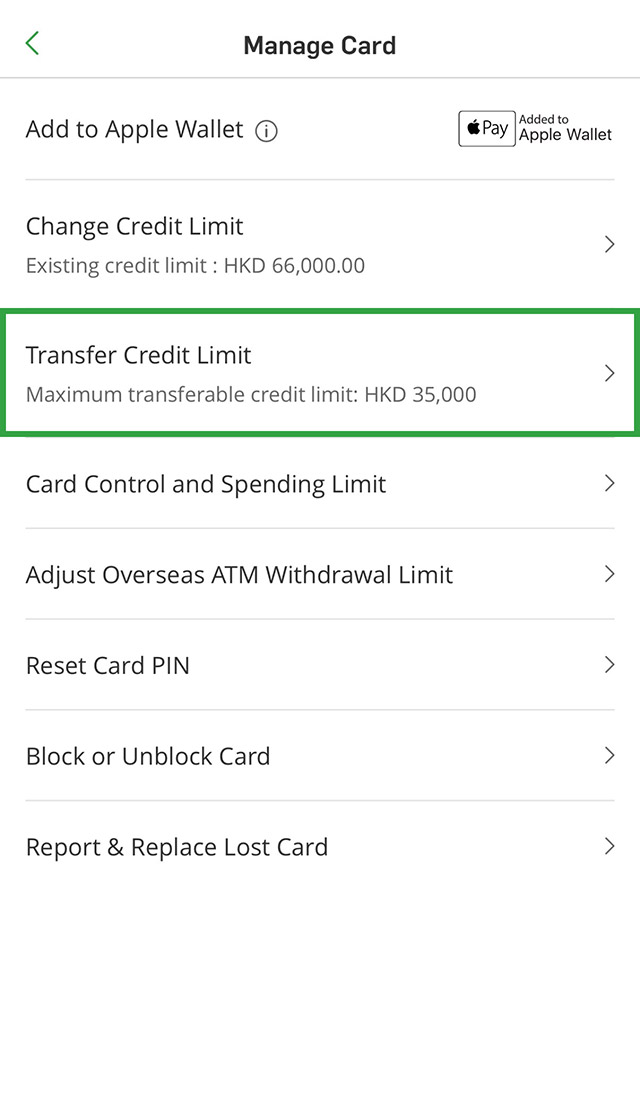The height and width of the screenshot is (1100, 640).
Task: Go back from Manage Card
Action: click(x=33, y=43)
